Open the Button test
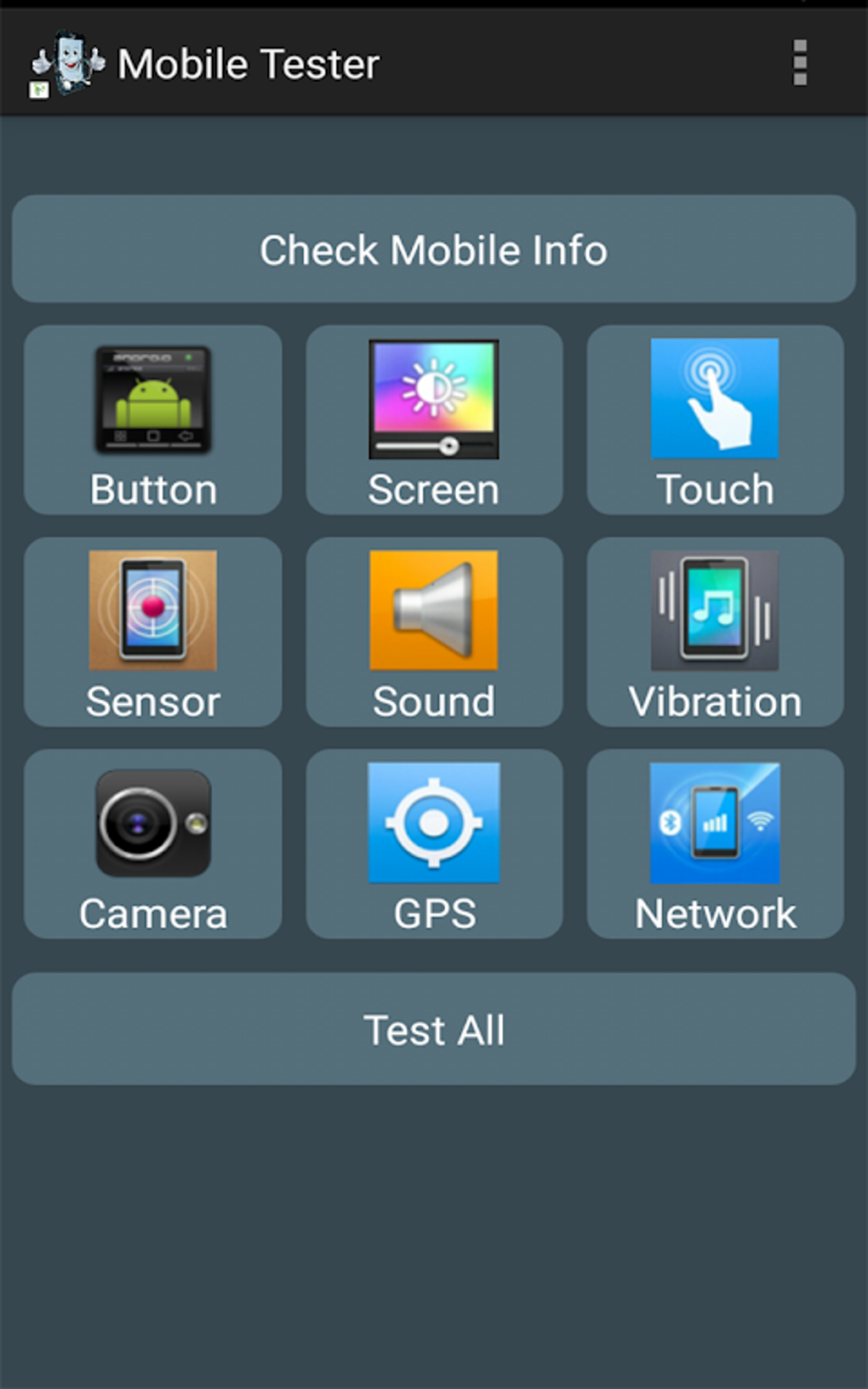Image resolution: width=868 pixels, height=1389 pixels. click(x=153, y=420)
